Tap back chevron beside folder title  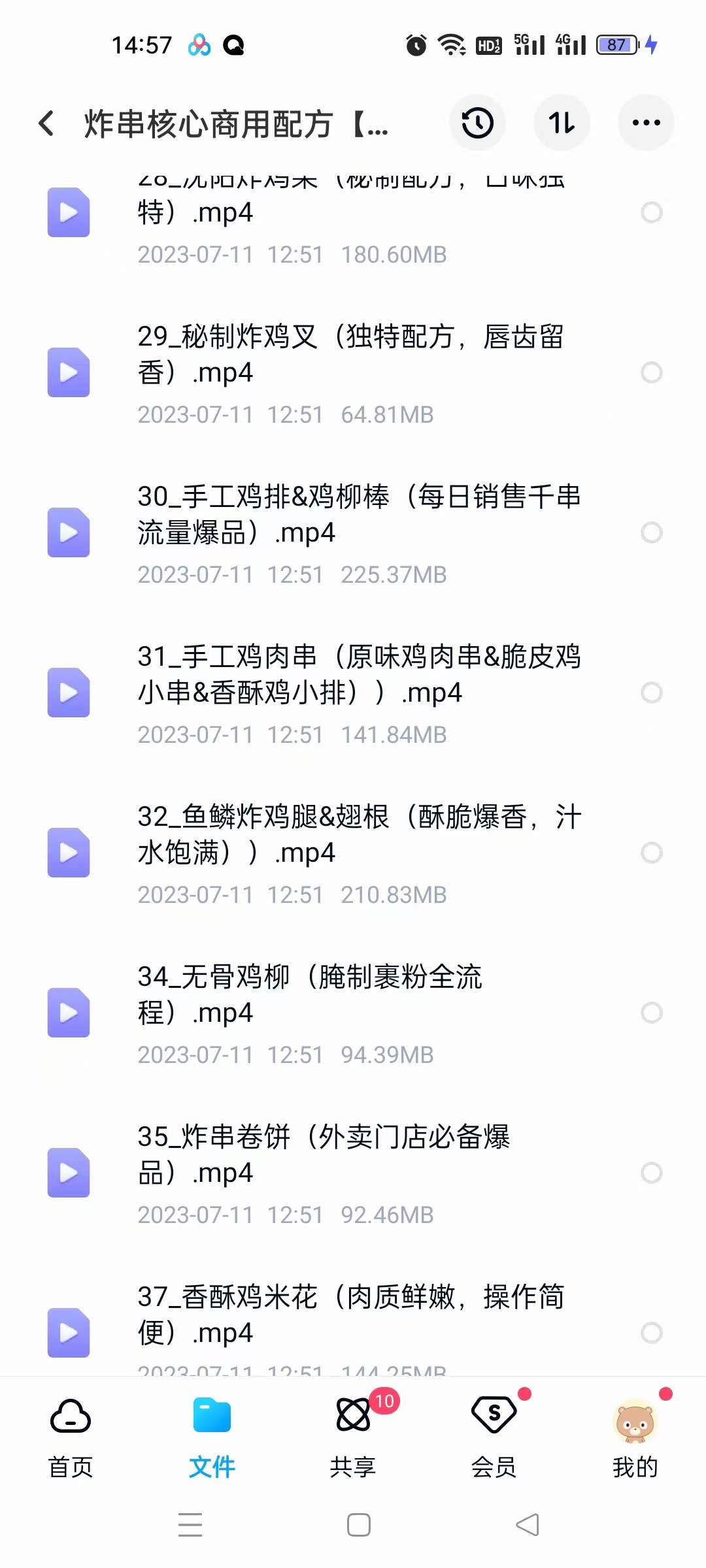point(46,123)
